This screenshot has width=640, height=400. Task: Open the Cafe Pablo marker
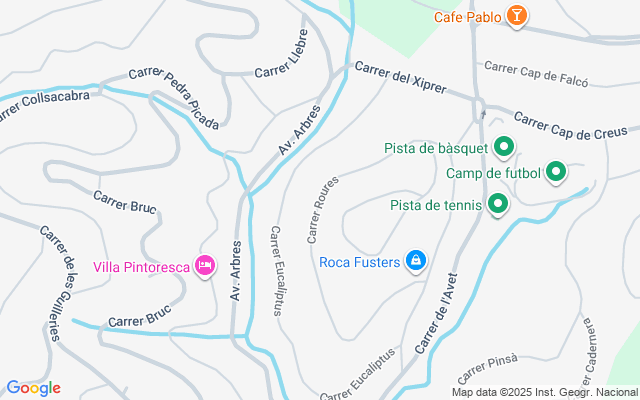pyautogui.click(x=517, y=15)
